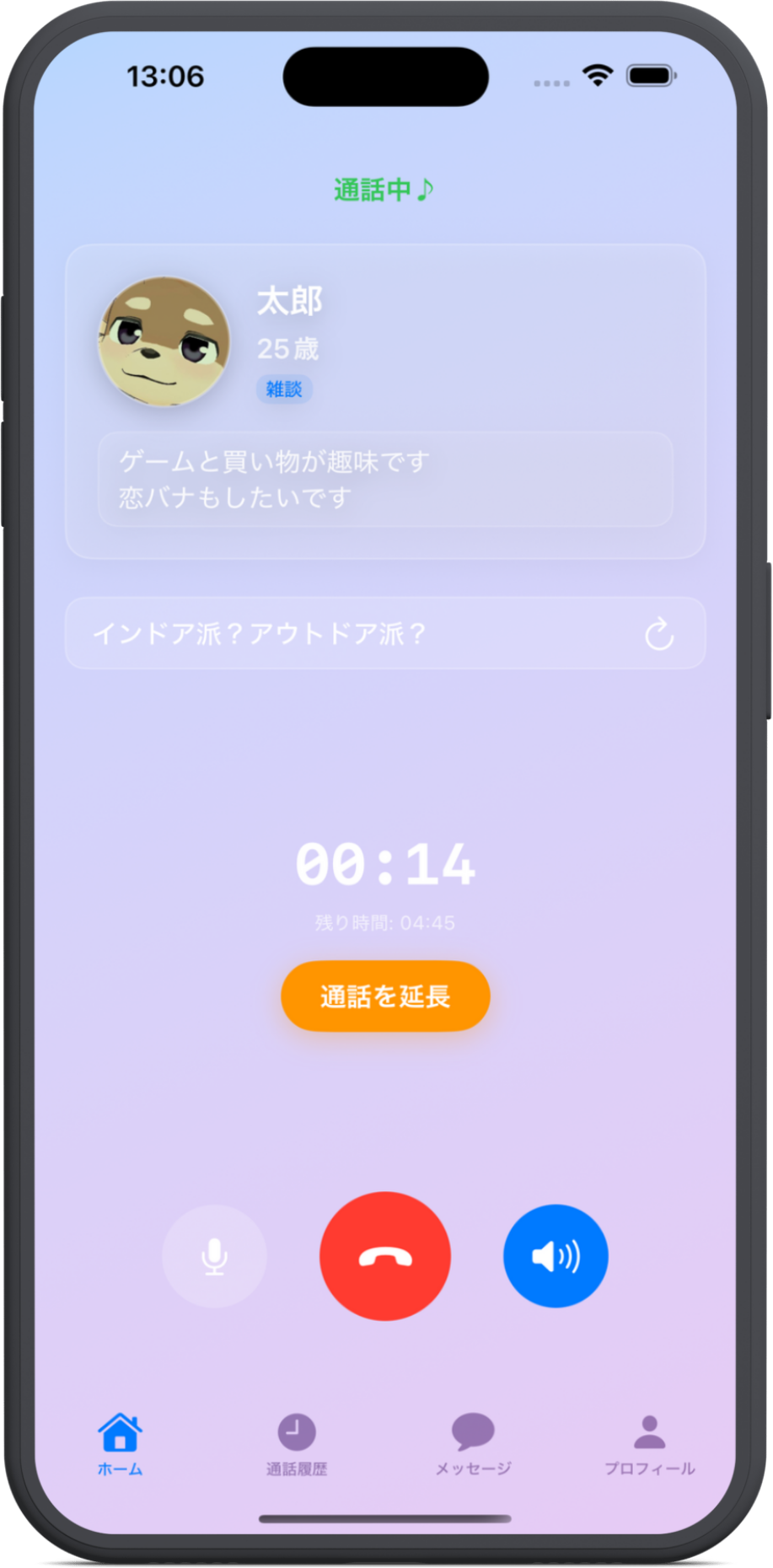This screenshot has width=773, height=1568.
Task: Tap the 通話を延長 button
Action: point(385,996)
